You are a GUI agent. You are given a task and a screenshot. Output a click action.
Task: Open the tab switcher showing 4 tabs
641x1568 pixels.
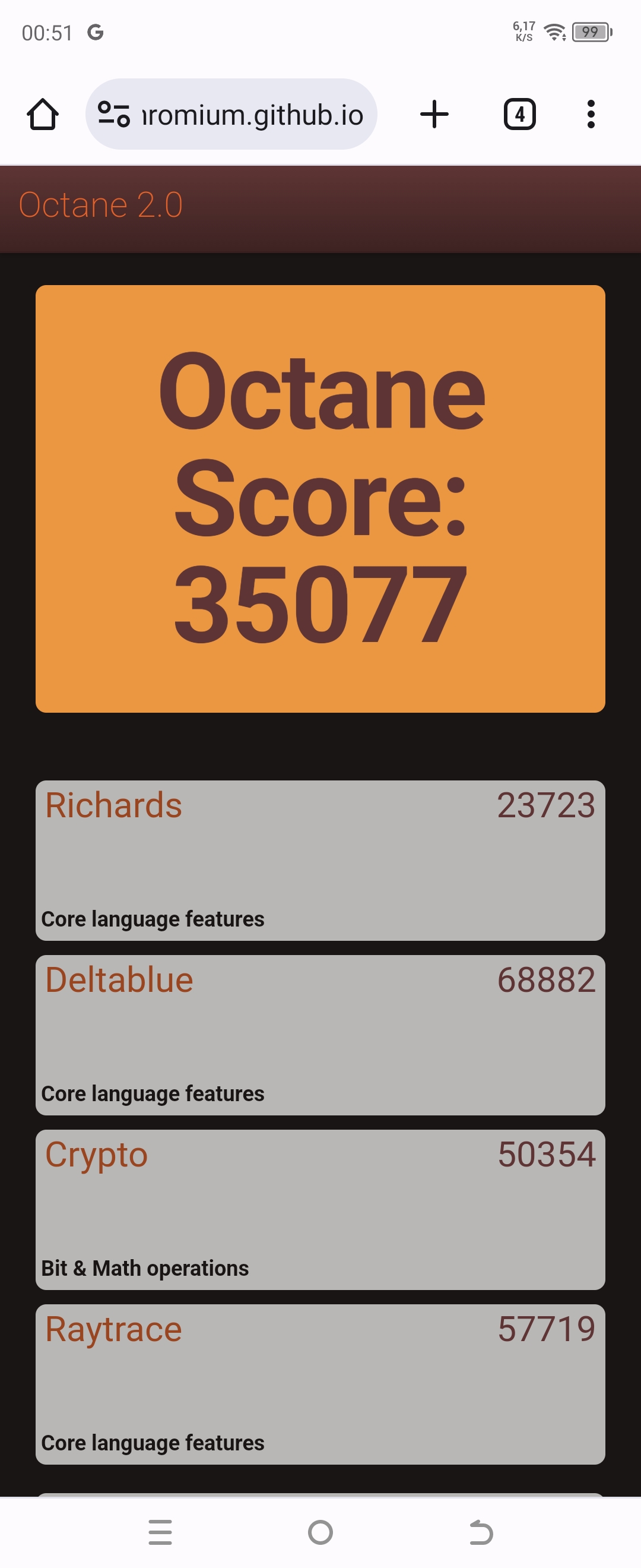tap(519, 115)
